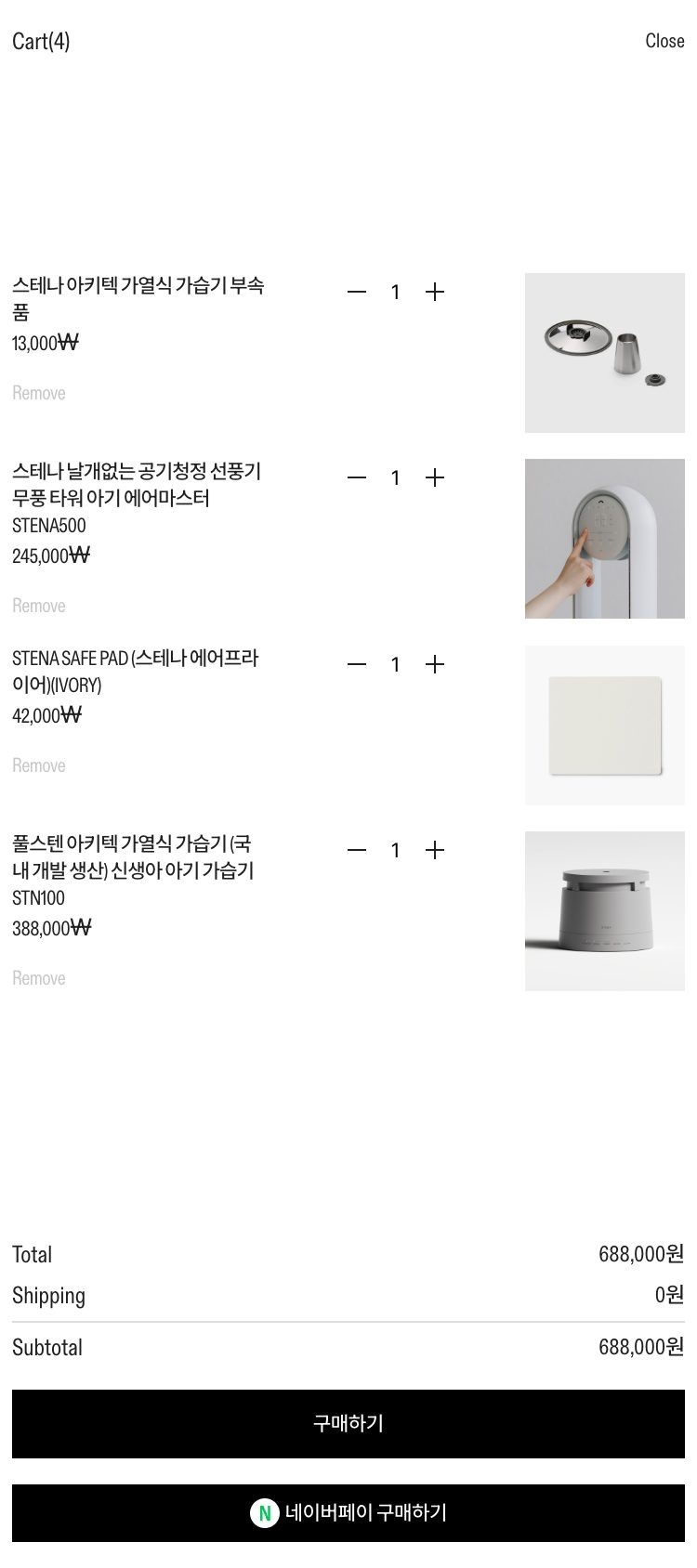Decrease quantity of STENA SAFE PAD
697x1568 pixels.
357,664
